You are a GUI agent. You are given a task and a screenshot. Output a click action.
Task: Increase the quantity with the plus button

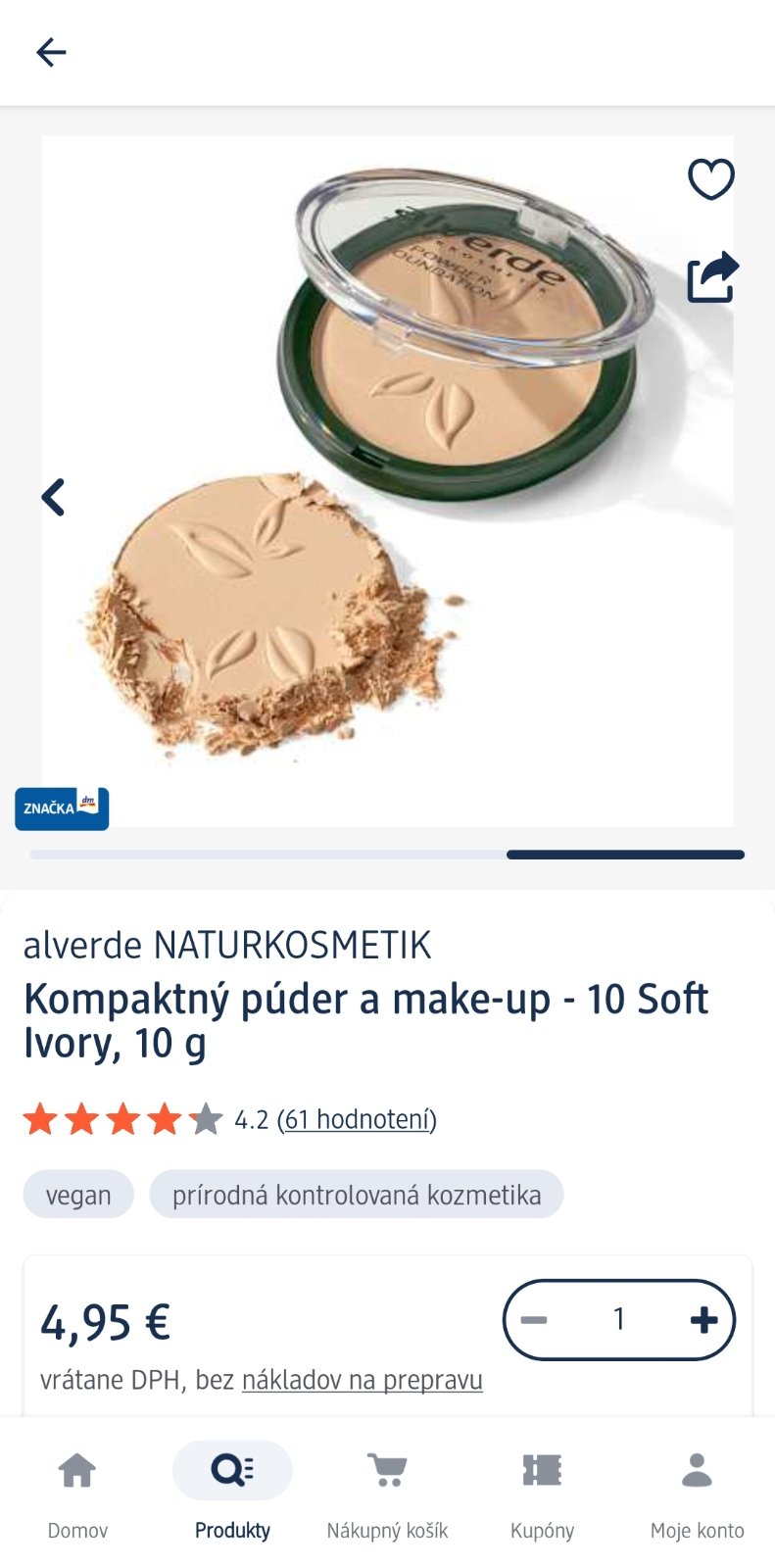703,1320
